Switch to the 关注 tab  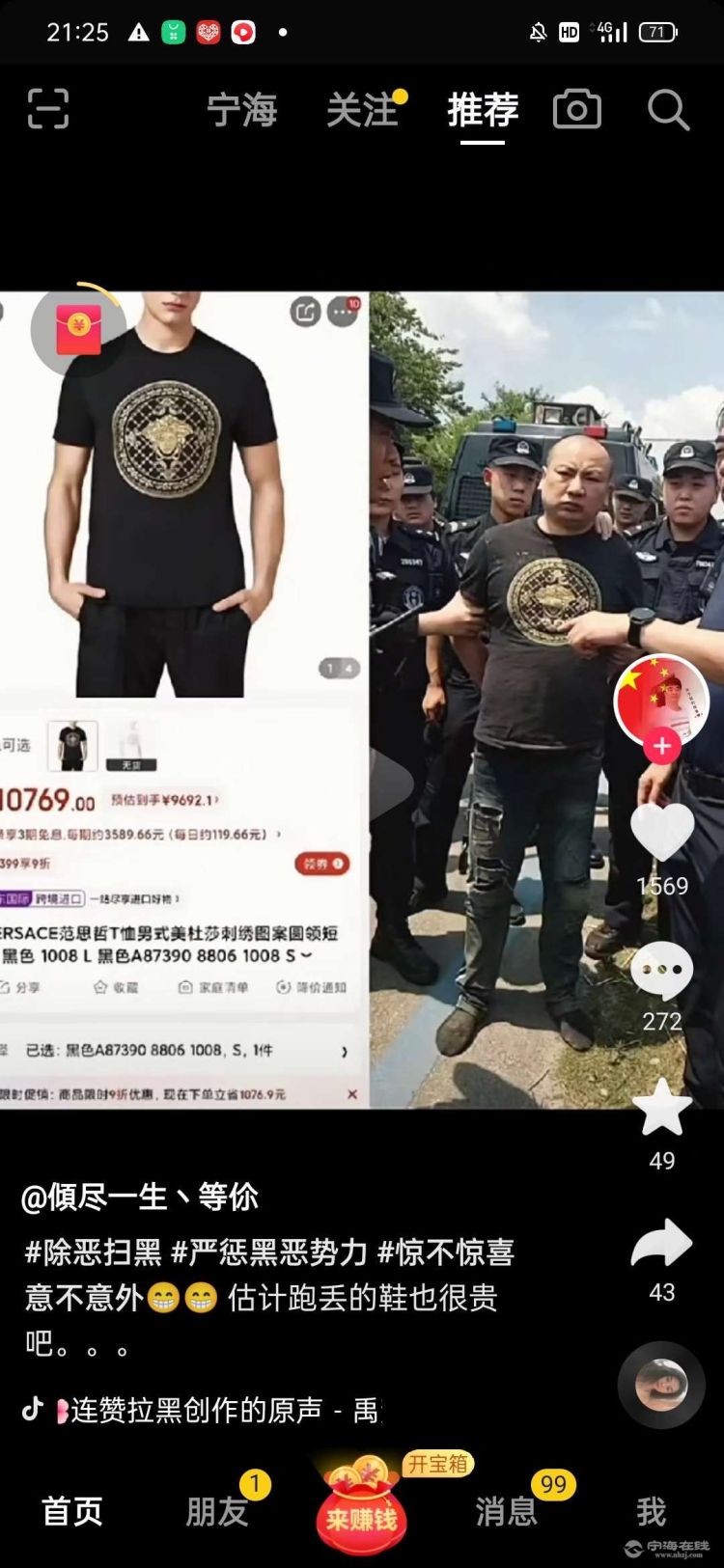pyautogui.click(x=363, y=110)
